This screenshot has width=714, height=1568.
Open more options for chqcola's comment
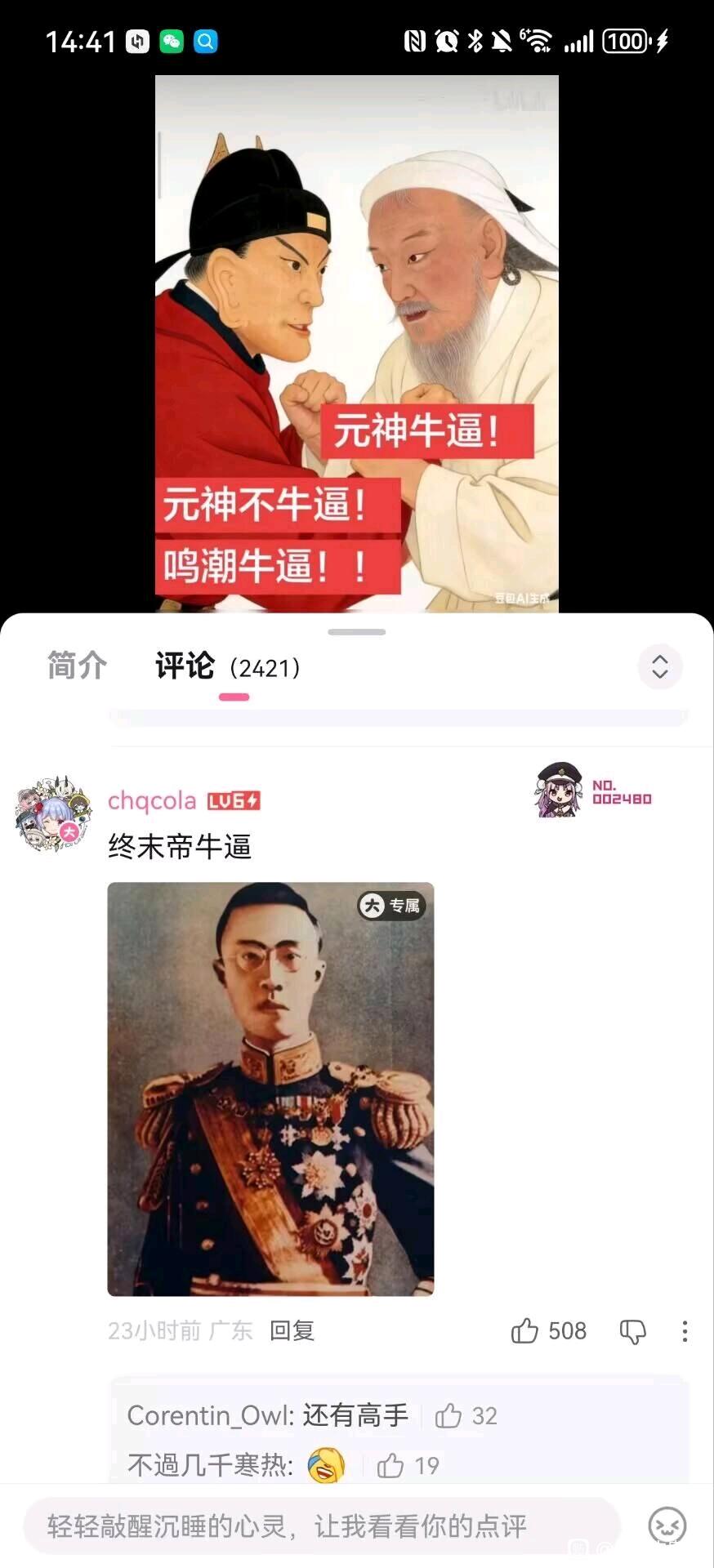point(685,1331)
